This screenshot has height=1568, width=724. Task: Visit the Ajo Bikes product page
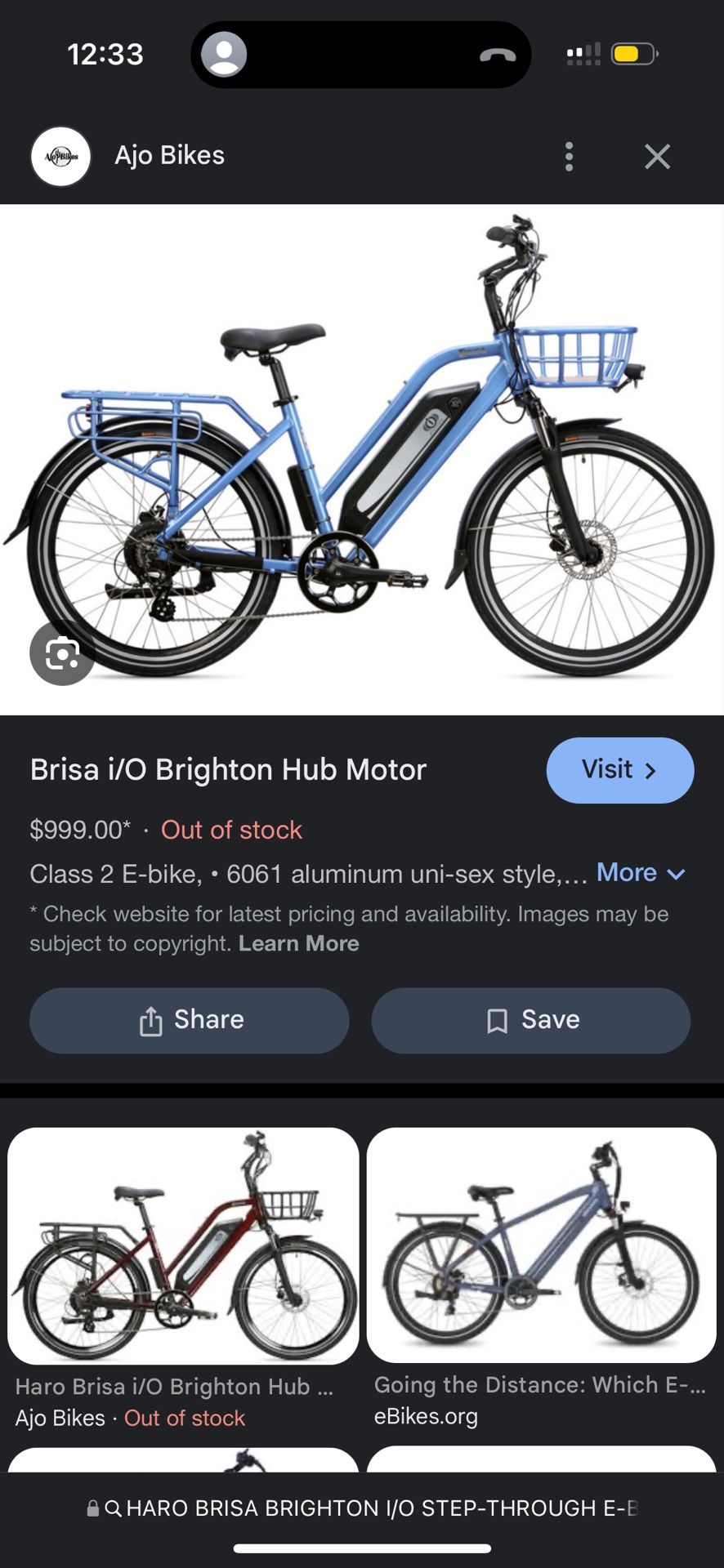619,770
